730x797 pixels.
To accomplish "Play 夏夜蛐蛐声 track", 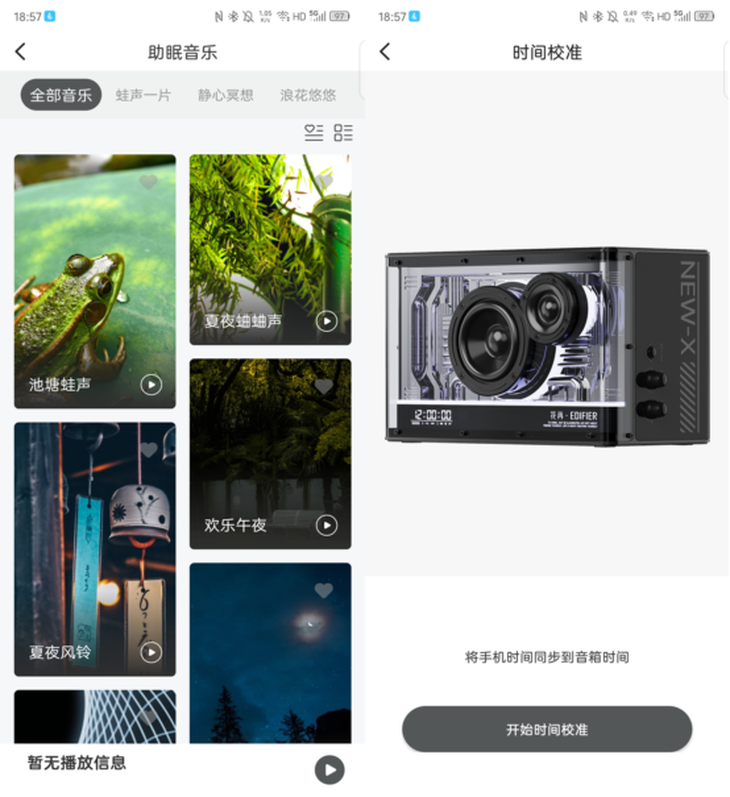I will [x=326, y=321].
